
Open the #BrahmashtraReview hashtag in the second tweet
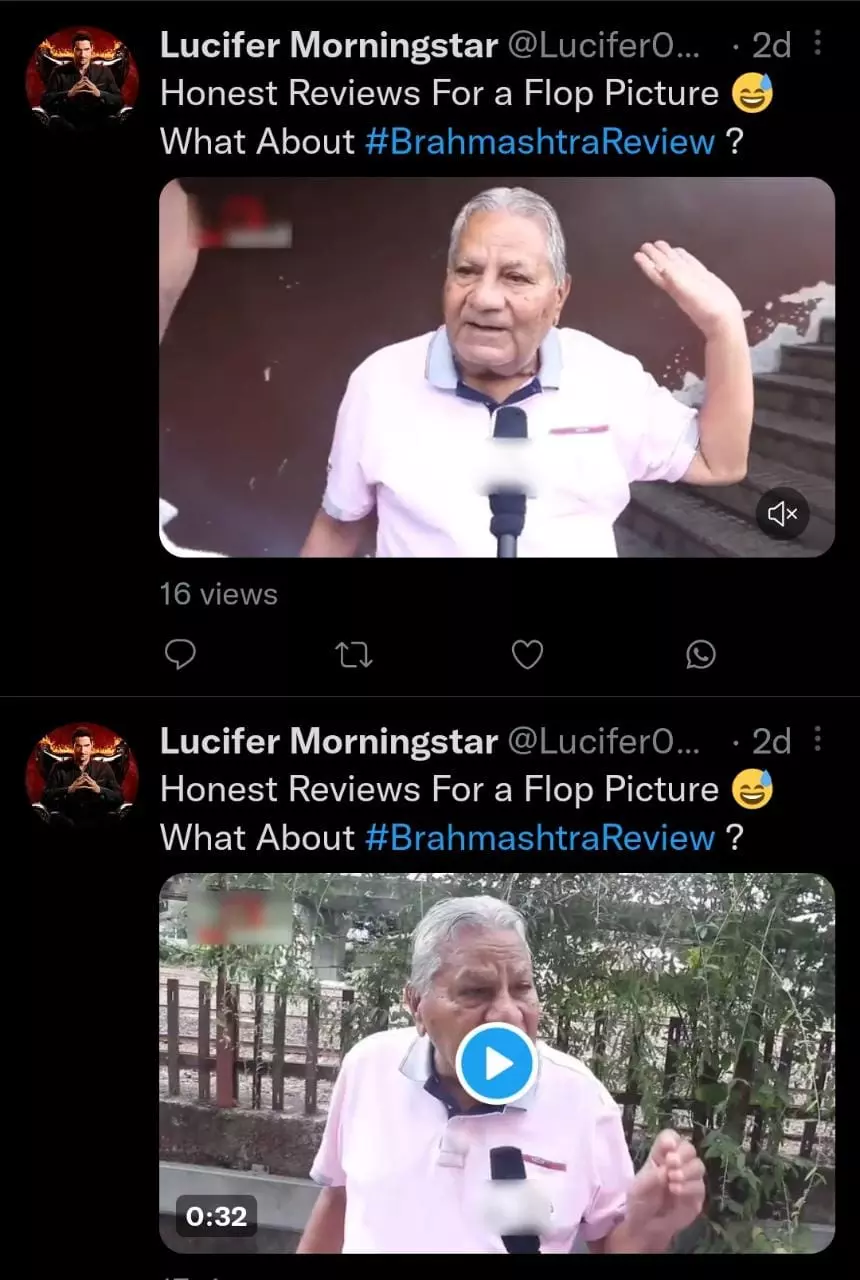pyautogui.click(x=540, y=837)
